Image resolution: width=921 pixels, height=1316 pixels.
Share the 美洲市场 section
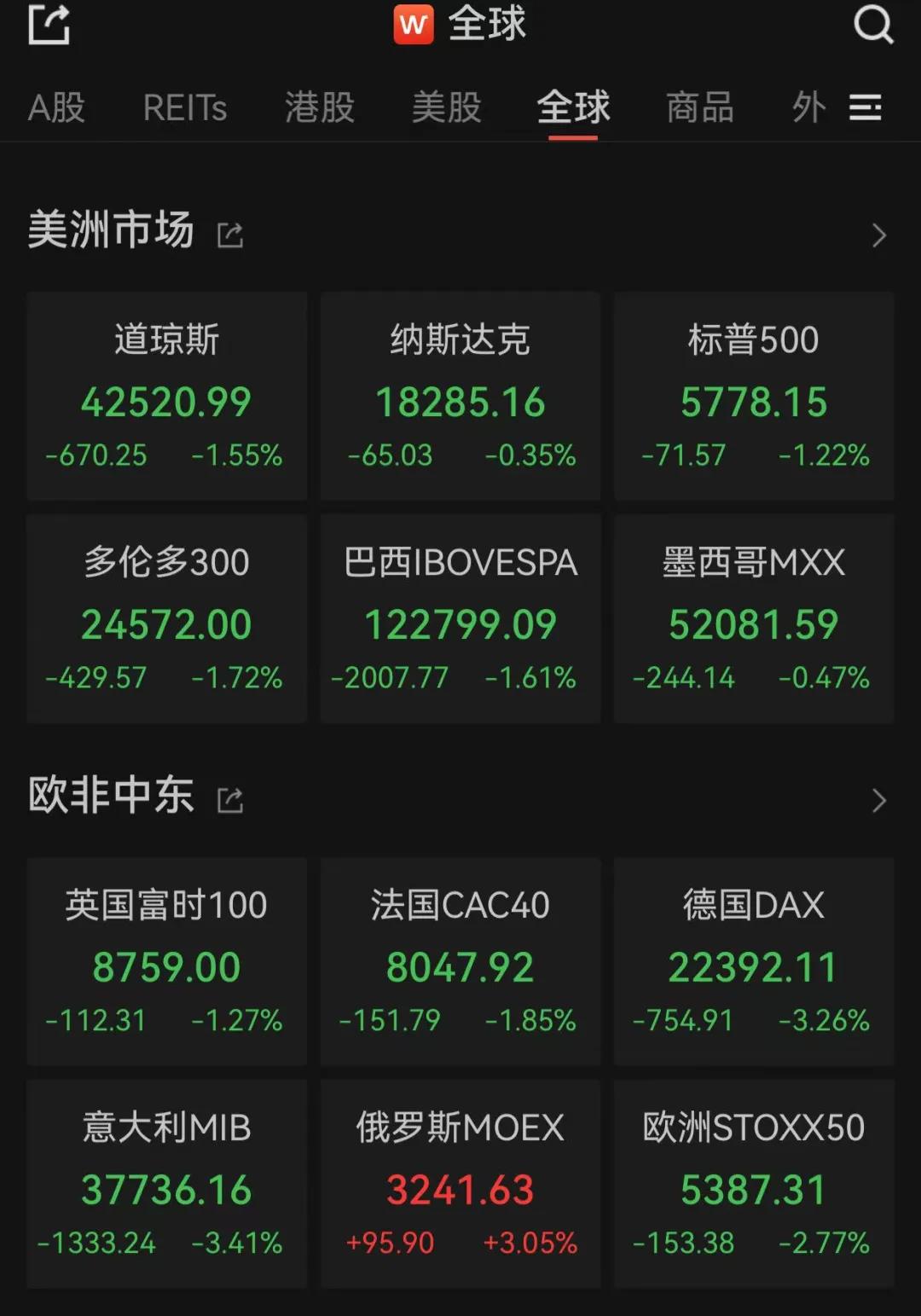[x=230, y=235]
